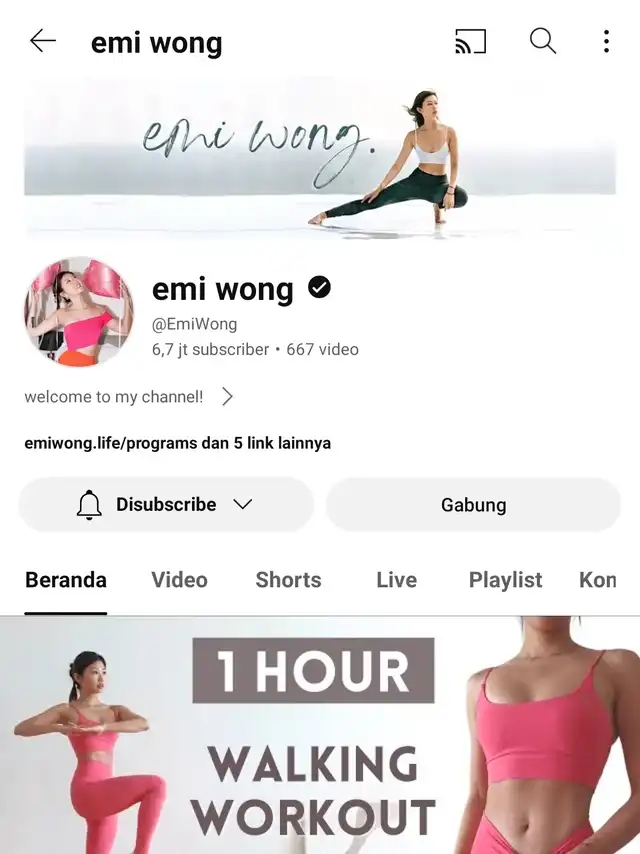The image size is (640, 854).
Task: Go back using the arrow icon
Action: click(43, 41)
